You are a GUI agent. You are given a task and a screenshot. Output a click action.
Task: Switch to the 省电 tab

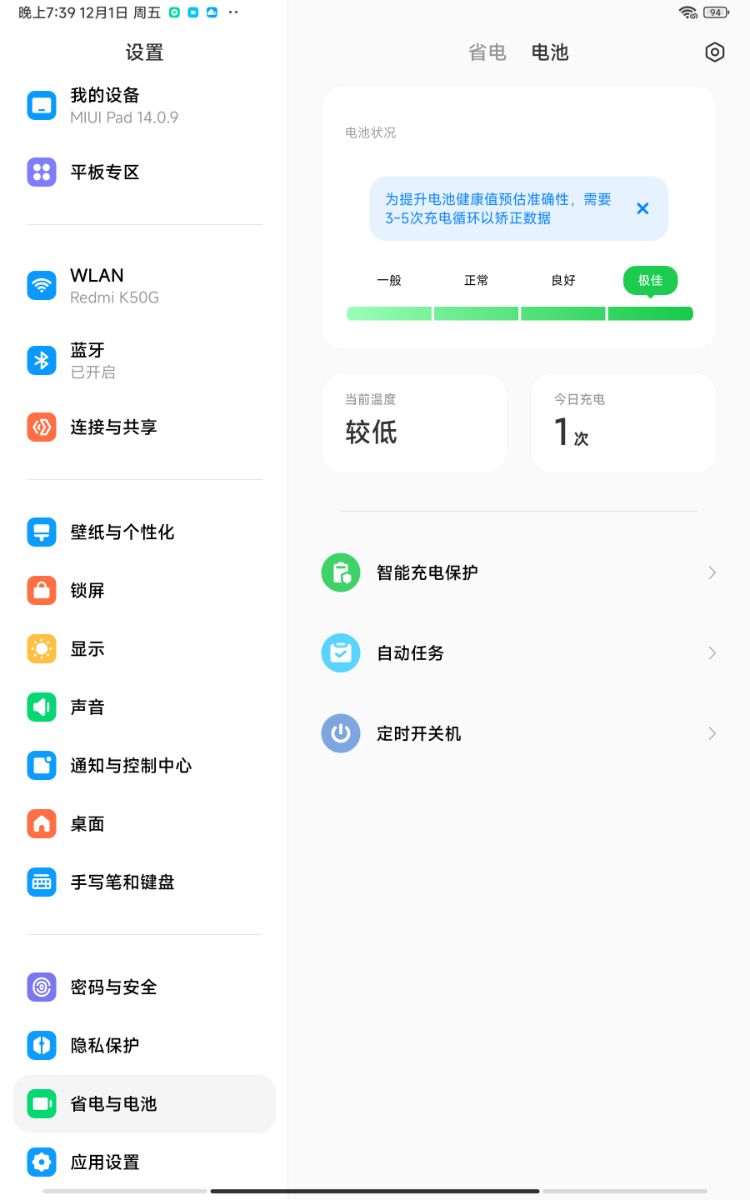487,52
